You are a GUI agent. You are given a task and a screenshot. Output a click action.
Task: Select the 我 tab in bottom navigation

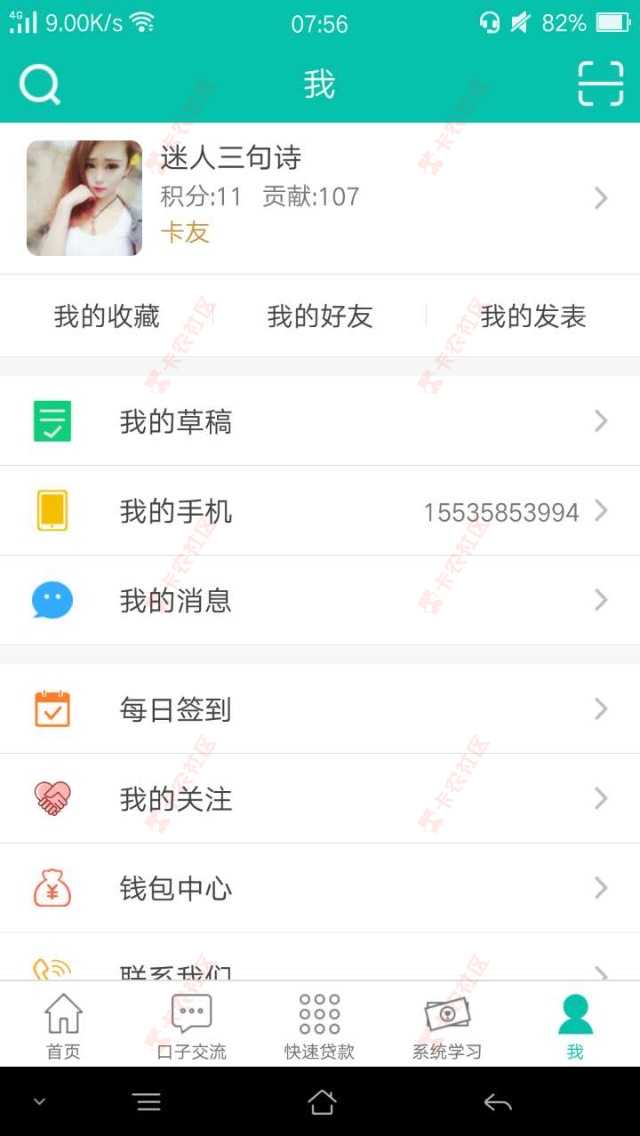pyautogui.click(x=575, y=1026)
